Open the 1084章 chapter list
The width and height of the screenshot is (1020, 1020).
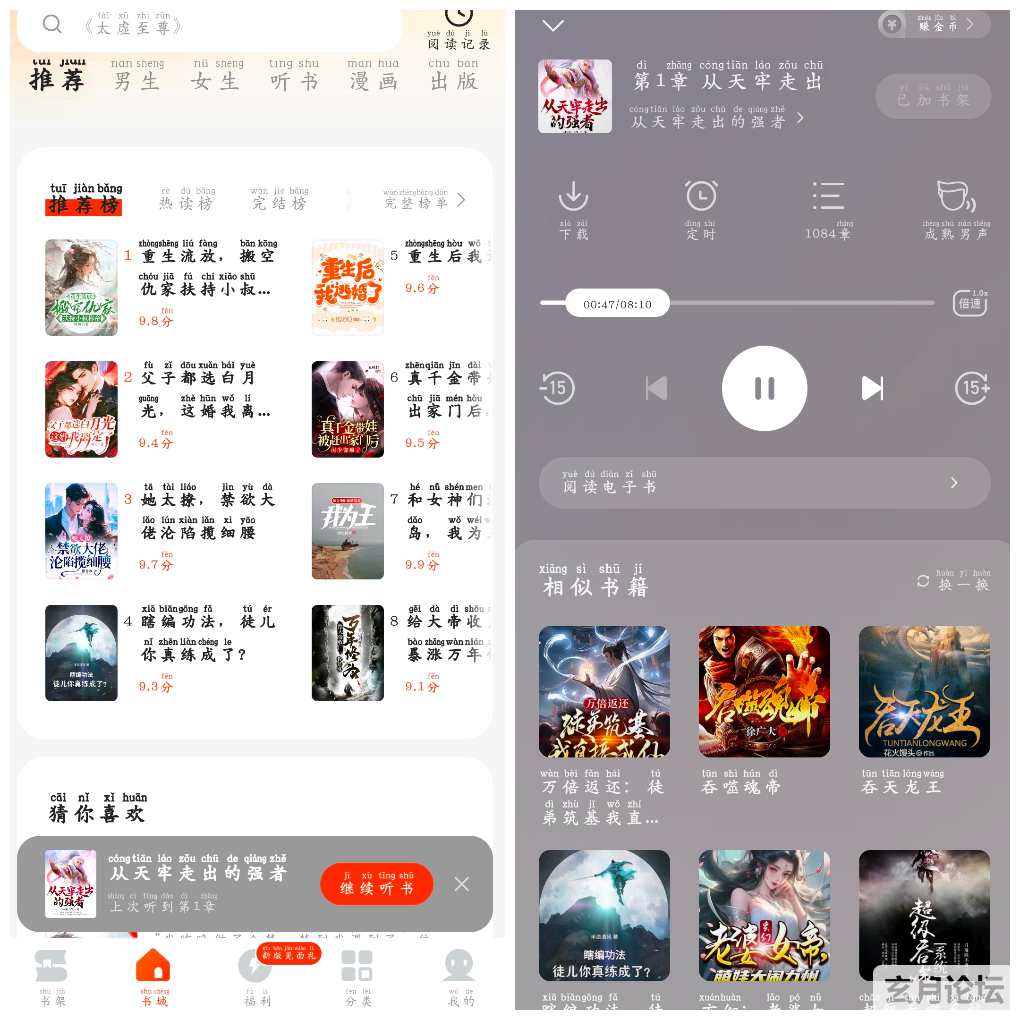click(828, 208)
